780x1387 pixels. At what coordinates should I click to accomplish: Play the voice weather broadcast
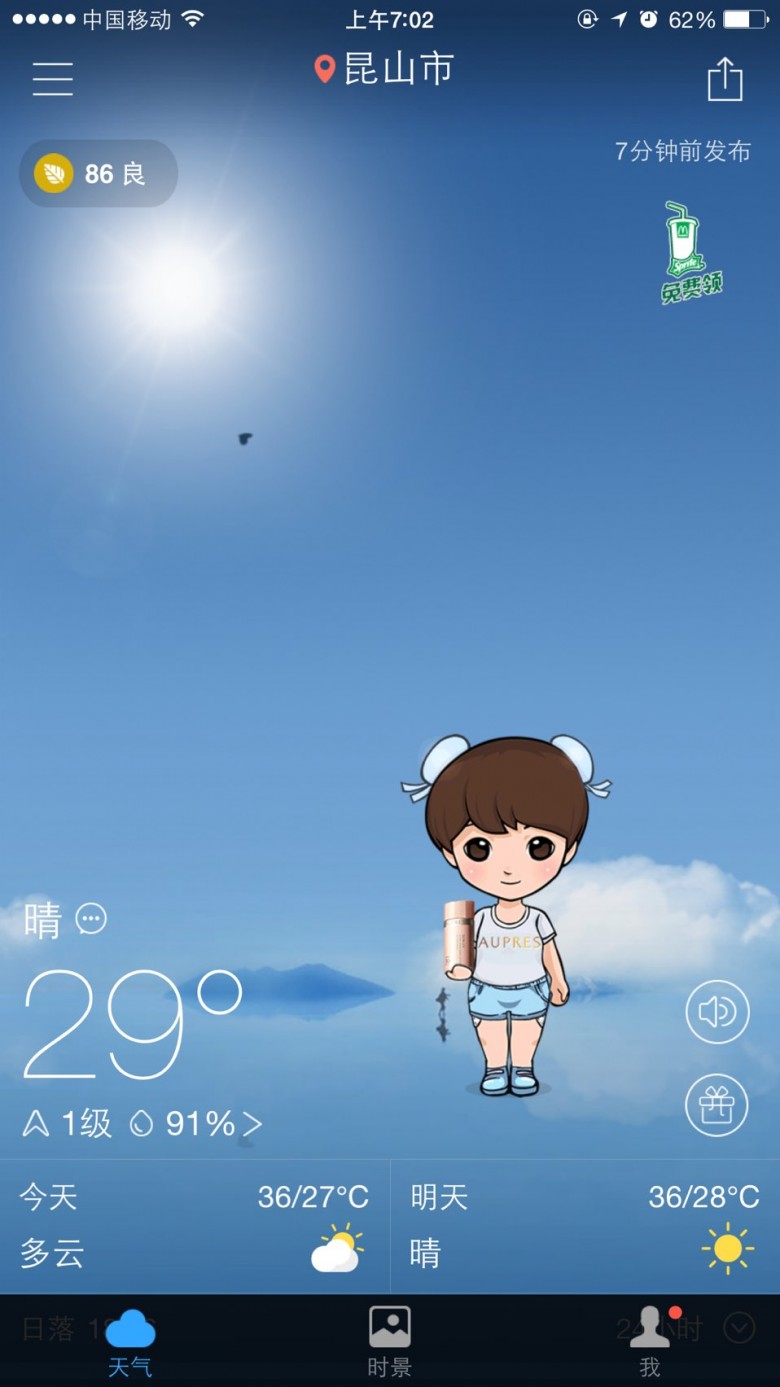(717, 1012)
